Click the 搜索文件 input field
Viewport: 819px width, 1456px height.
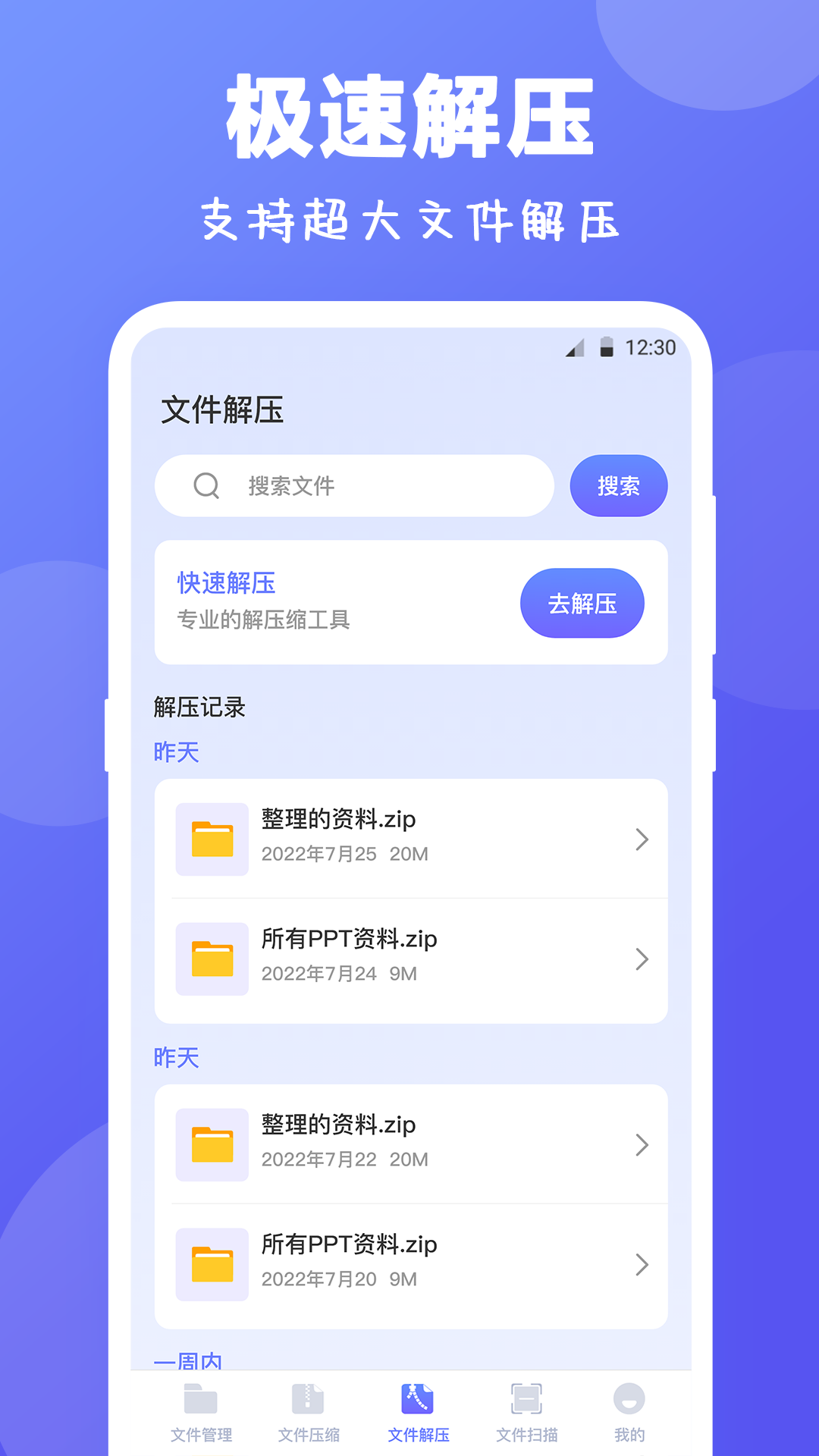tap(356, 486)
